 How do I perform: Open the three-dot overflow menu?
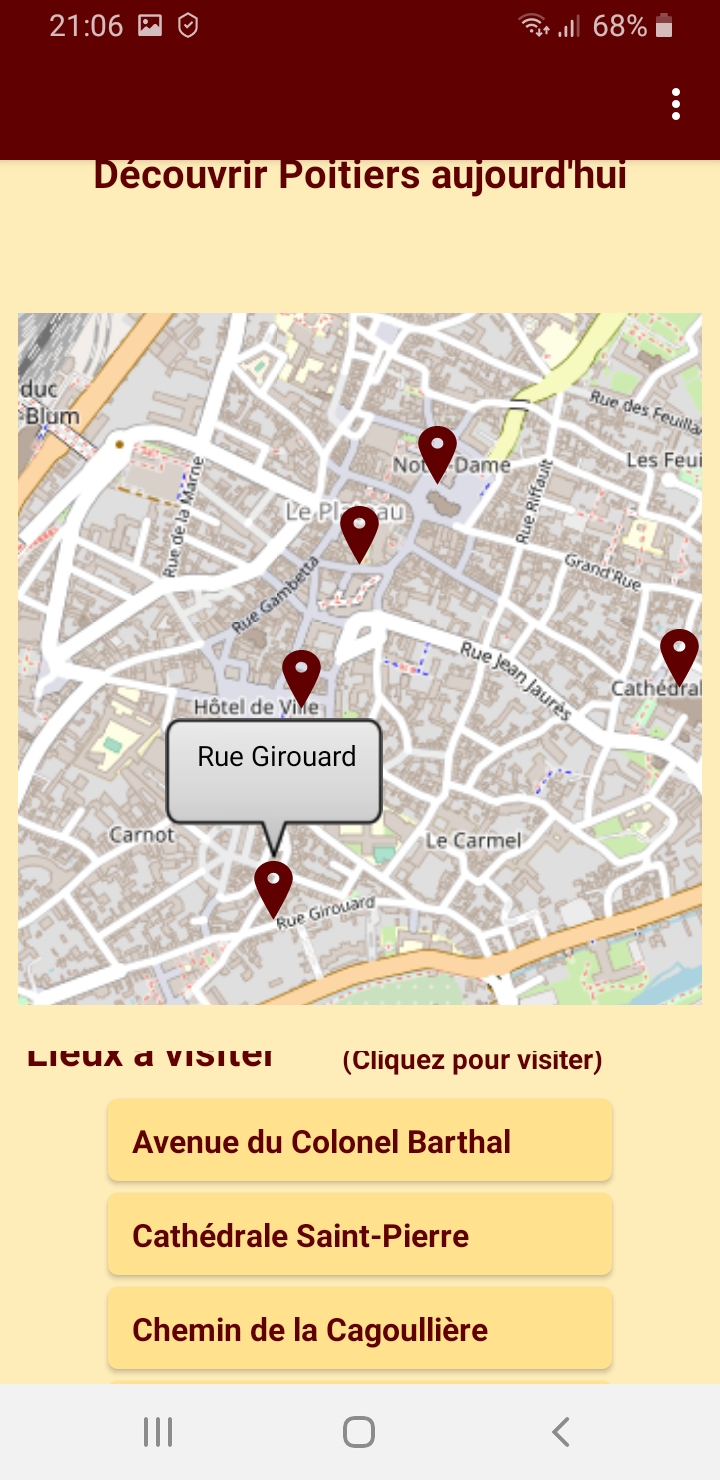pos(677,104)
